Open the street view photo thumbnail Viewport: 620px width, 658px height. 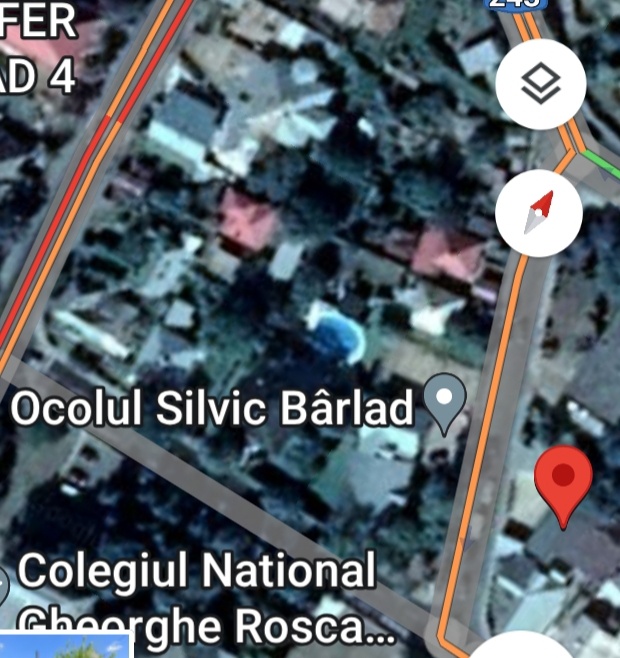click(x=67, y=646)
